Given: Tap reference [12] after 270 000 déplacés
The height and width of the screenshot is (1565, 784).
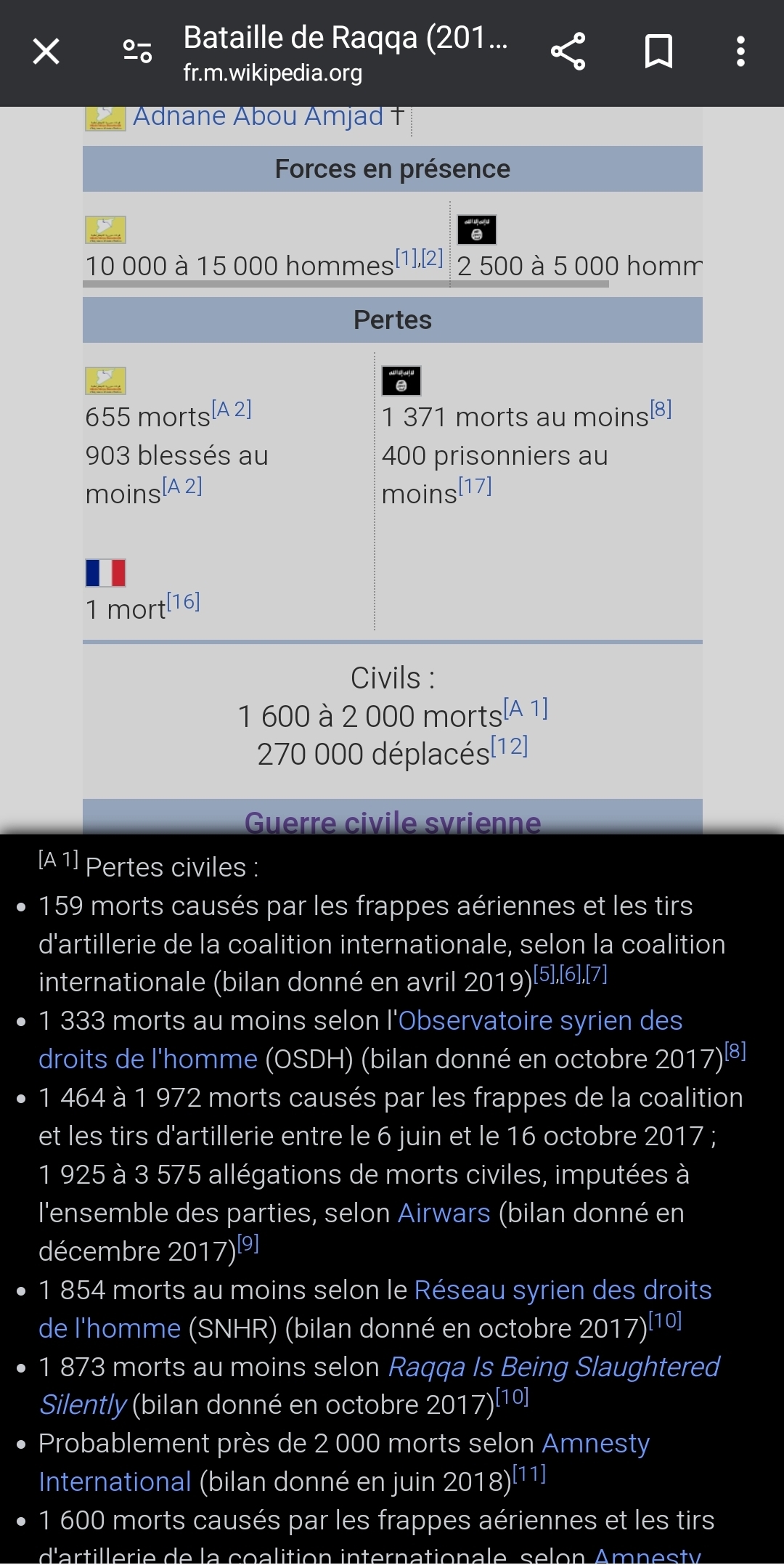Looking at the screenshot, I should (x=510, y=746).
